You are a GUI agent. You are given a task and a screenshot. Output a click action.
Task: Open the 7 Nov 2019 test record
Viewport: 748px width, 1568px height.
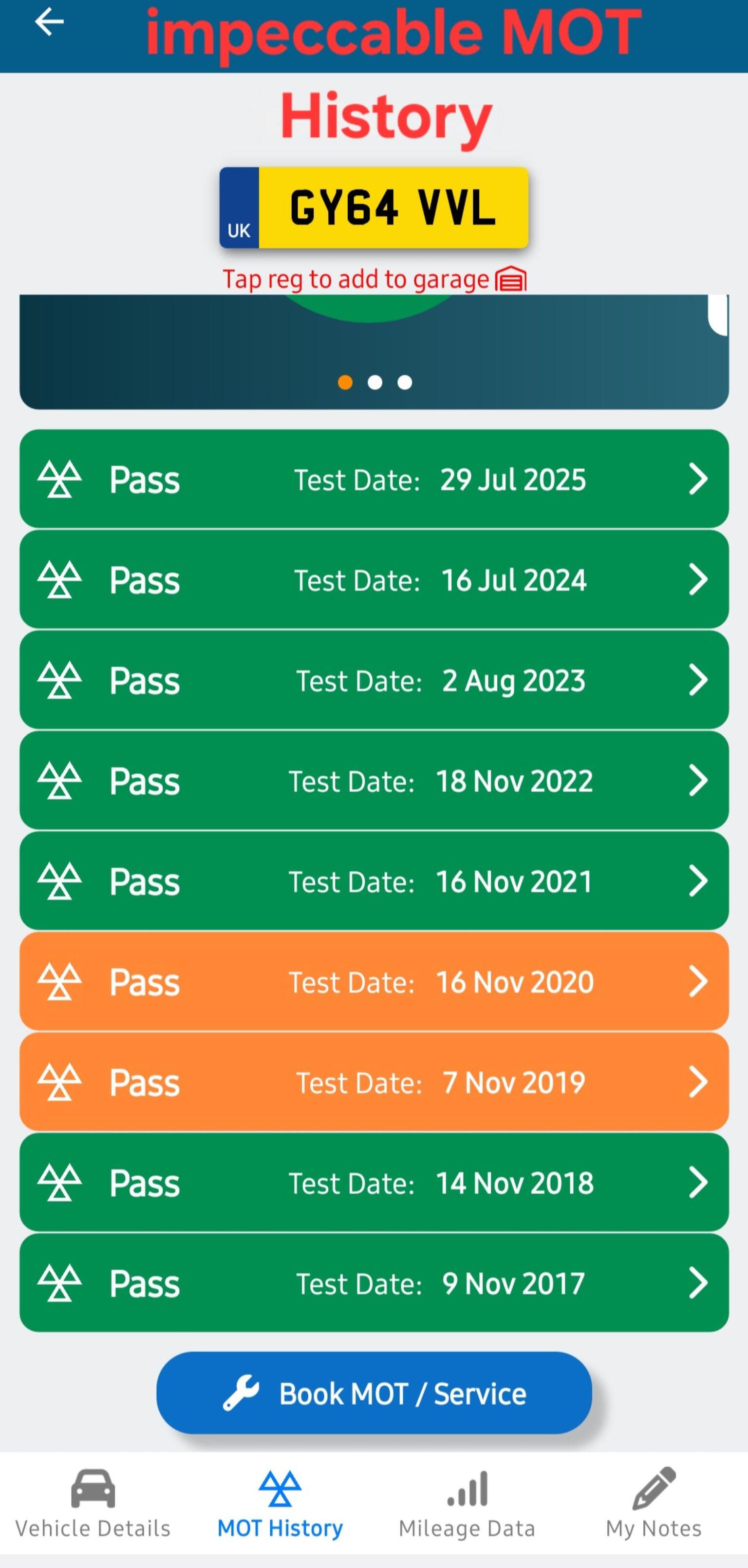pos(374,1082)
